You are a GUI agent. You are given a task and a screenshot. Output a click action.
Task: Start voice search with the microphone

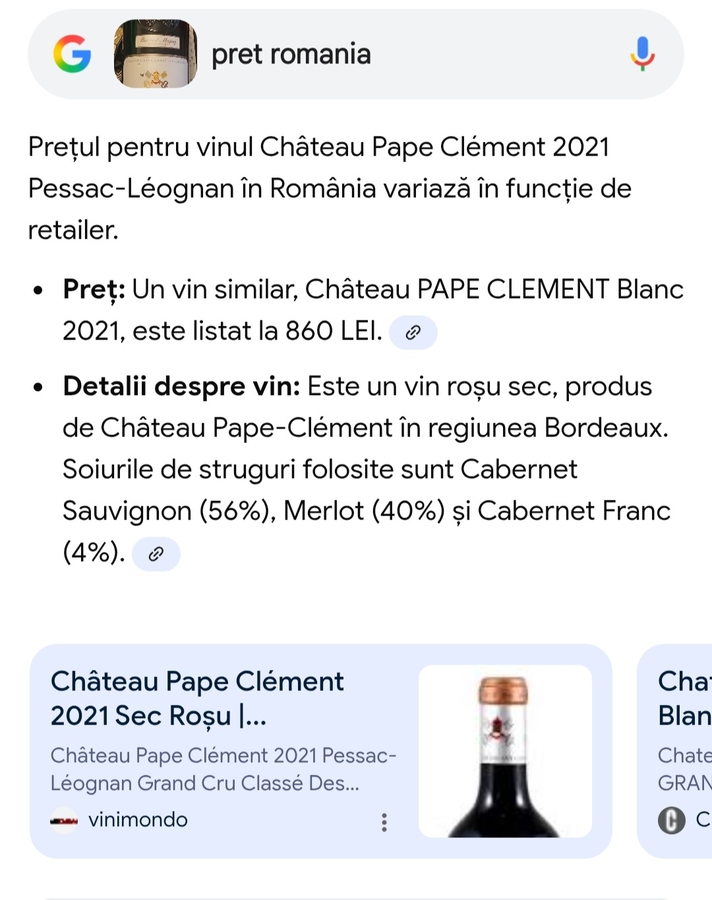click(x=642, y=54)
